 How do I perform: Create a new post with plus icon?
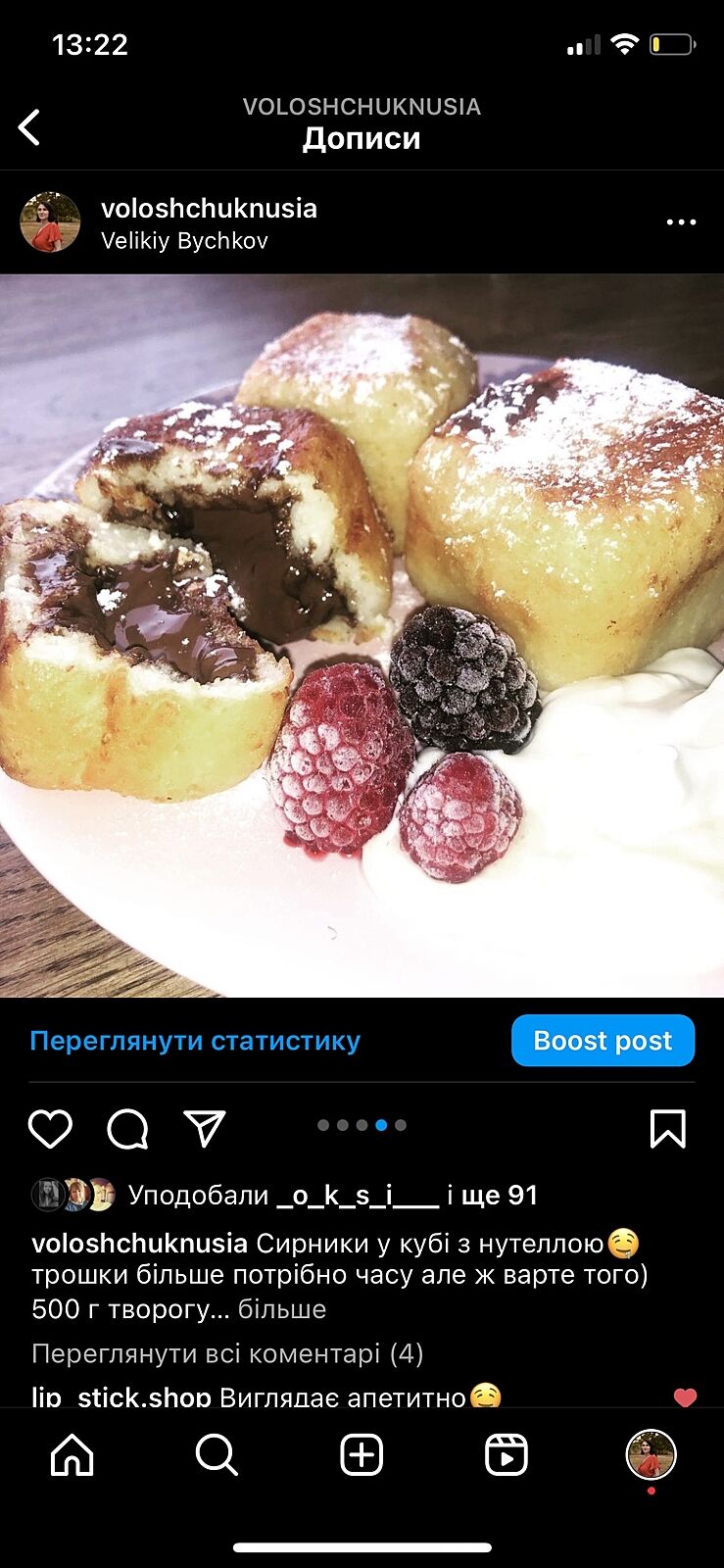[362, 1455]
